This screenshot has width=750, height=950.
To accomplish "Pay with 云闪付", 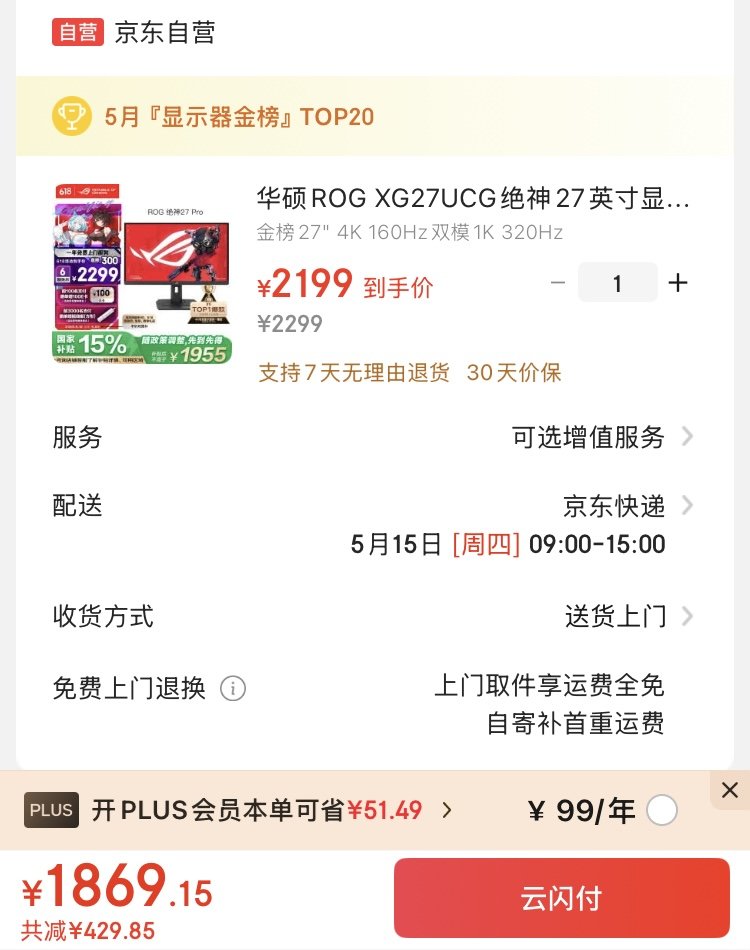I will (561, 898).
